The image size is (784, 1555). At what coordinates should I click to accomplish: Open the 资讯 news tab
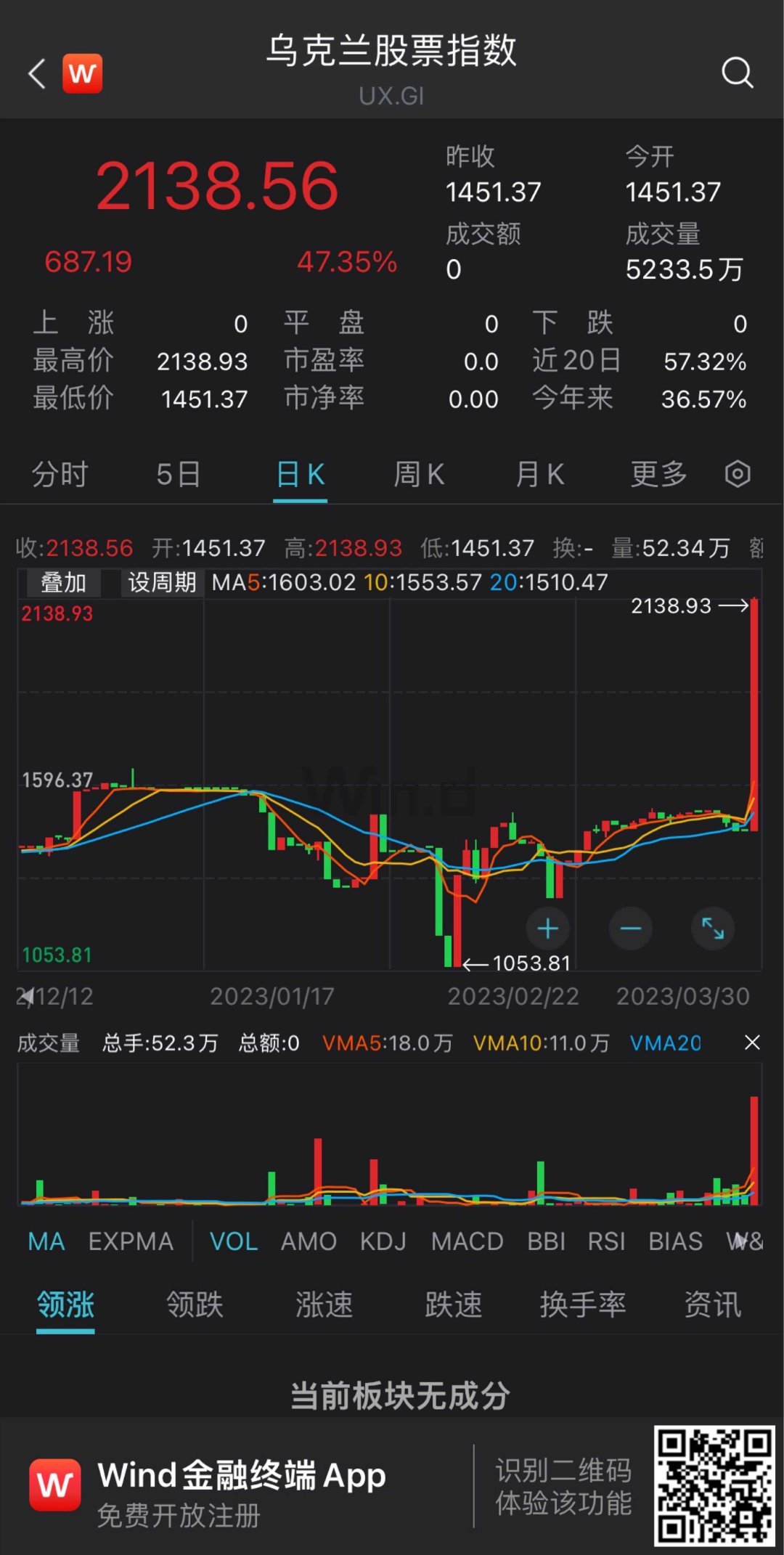(x=713, y=1305)
